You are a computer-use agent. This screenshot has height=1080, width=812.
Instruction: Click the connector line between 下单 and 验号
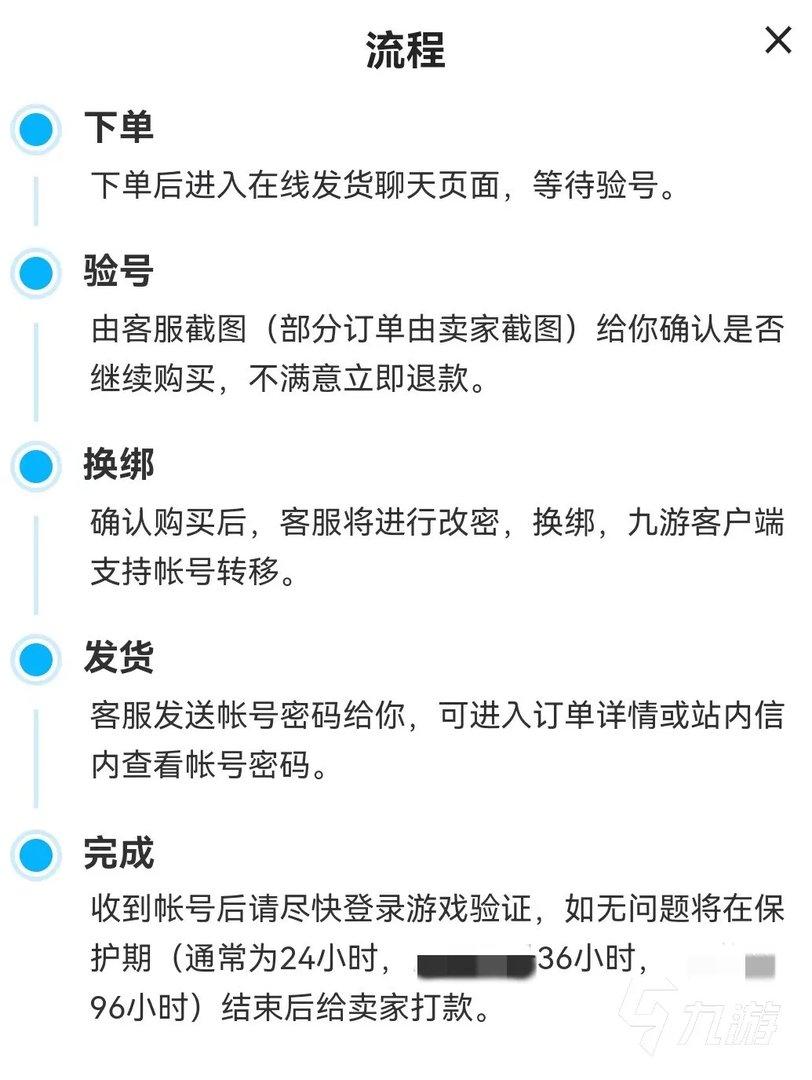[35, 200]
